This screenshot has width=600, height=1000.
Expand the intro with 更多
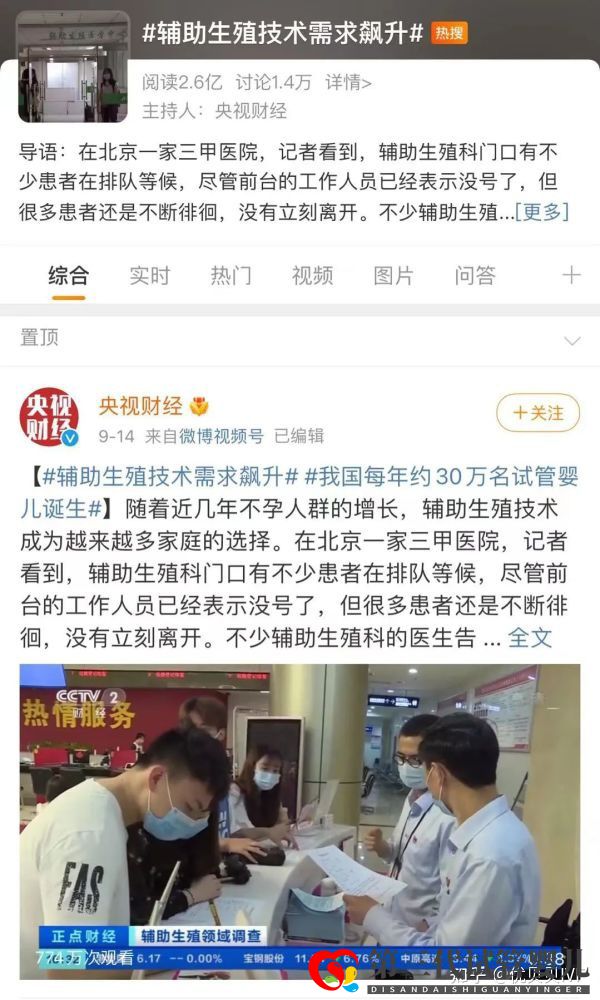[541, 212]
